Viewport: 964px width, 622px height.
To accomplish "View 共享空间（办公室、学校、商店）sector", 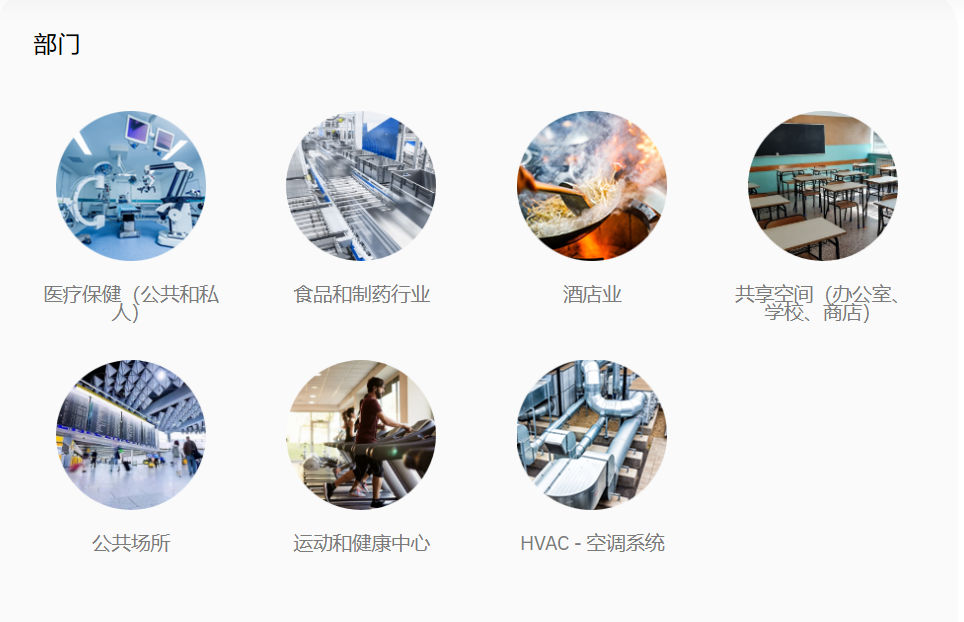I will tap(823, 186).
